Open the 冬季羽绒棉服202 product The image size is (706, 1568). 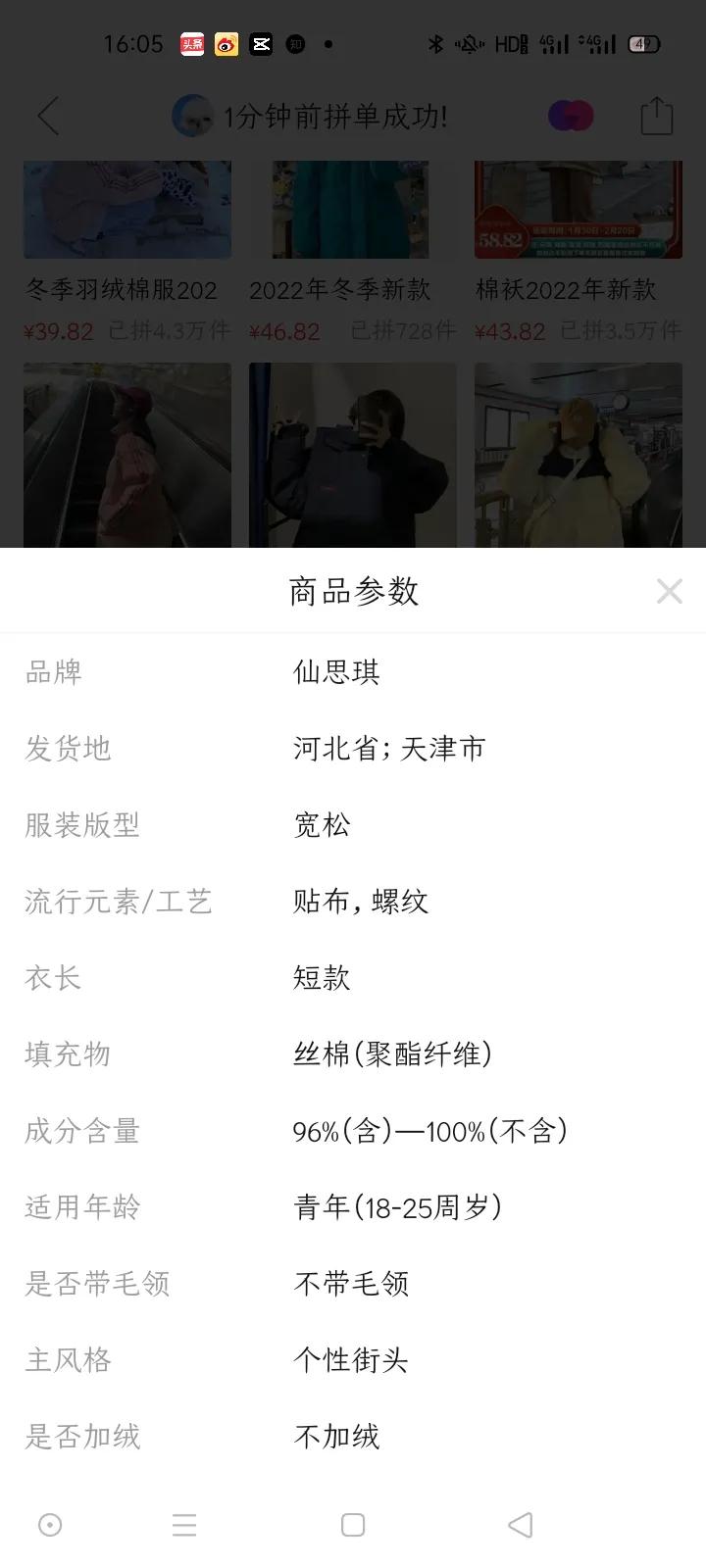click(x=126, y=245)
